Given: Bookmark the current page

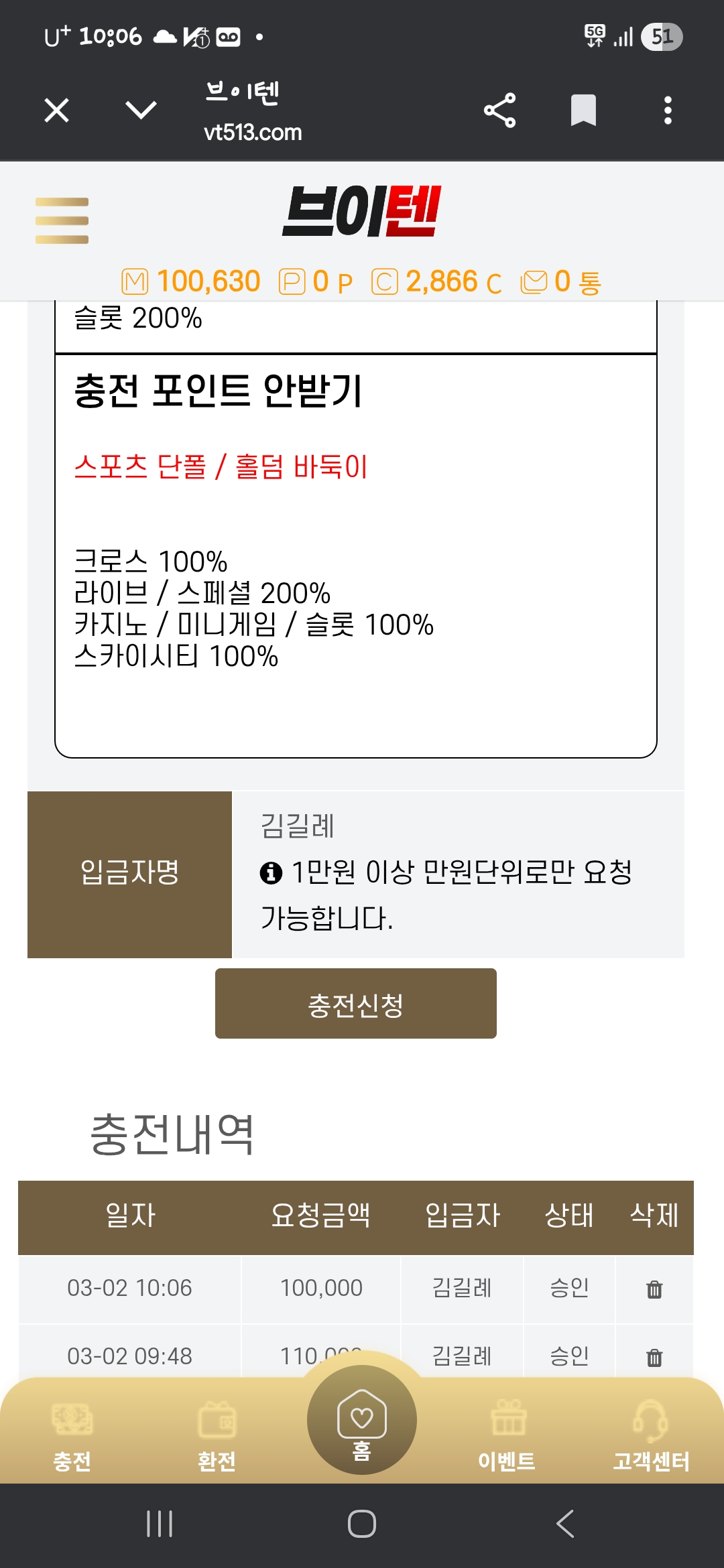Looking at the screenshot, I should click(x=583, y=111).
